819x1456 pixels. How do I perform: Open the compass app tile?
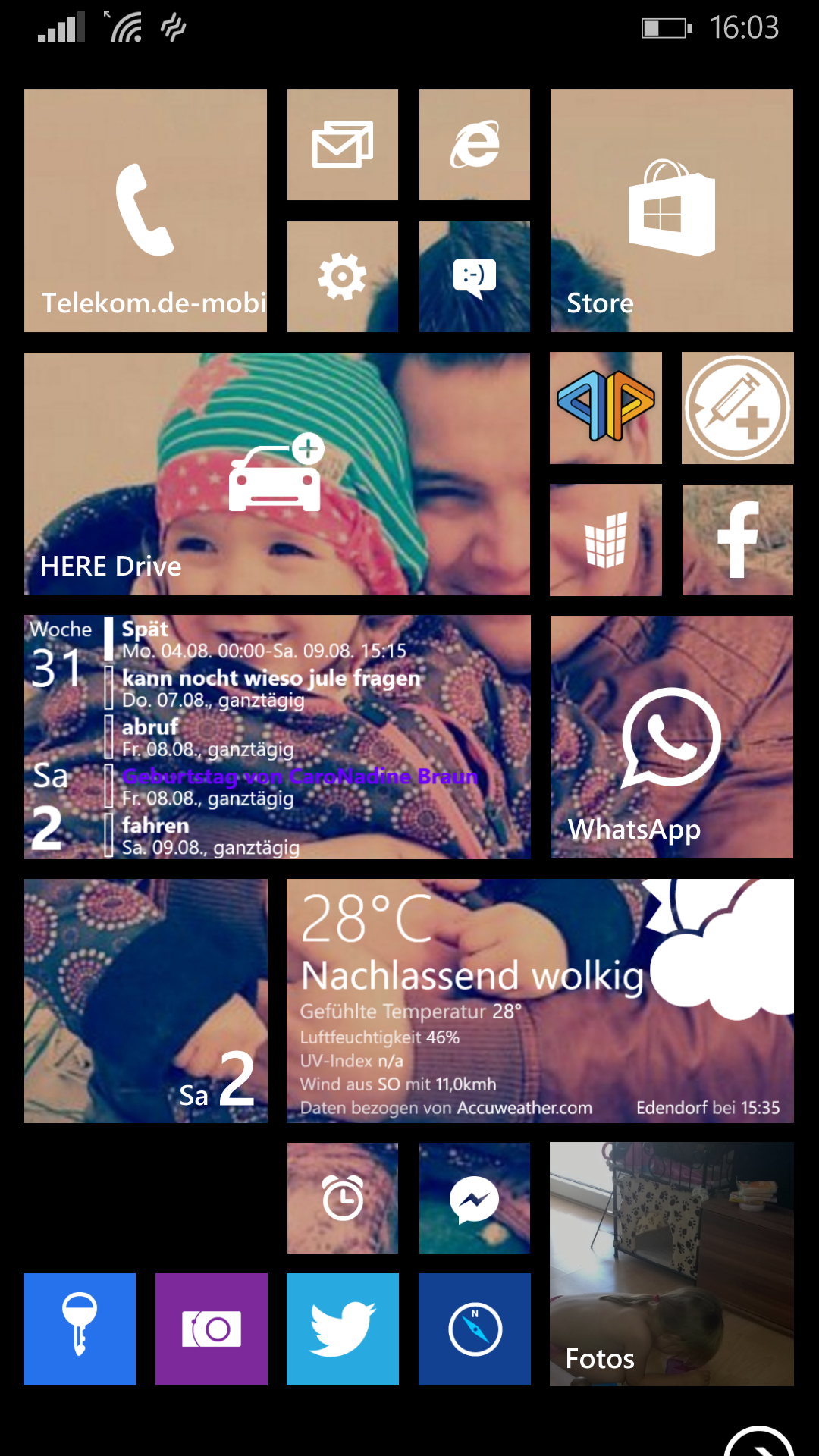tap(474, 1329)
